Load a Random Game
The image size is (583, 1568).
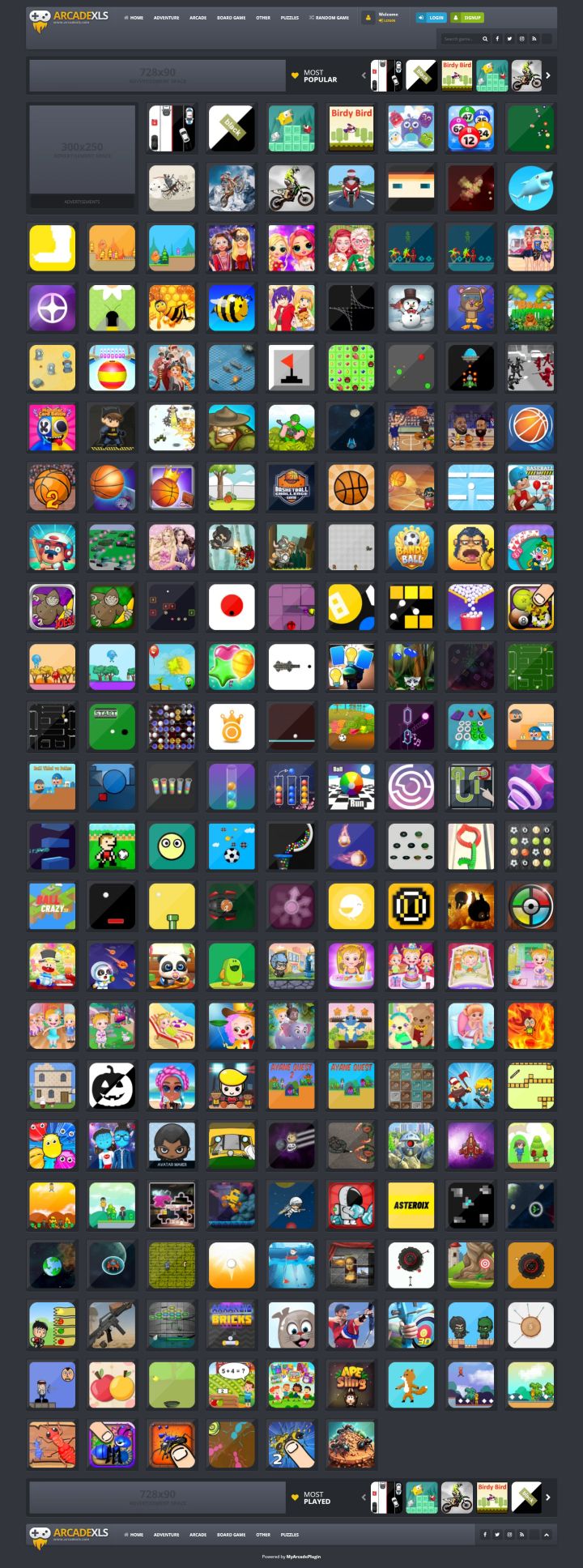click(x=330, y=17)
